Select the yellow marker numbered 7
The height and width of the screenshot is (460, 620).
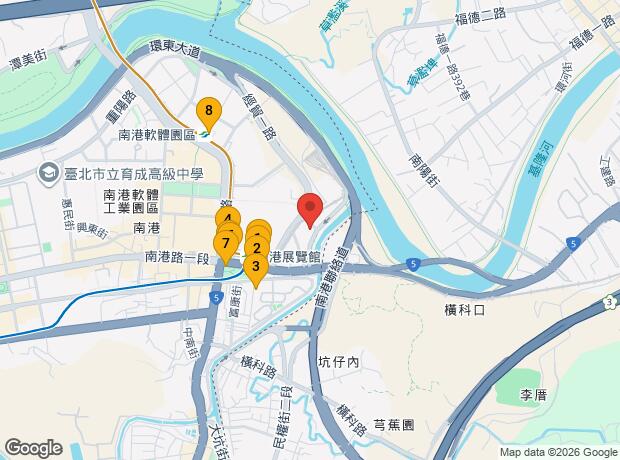coord(227,244)
